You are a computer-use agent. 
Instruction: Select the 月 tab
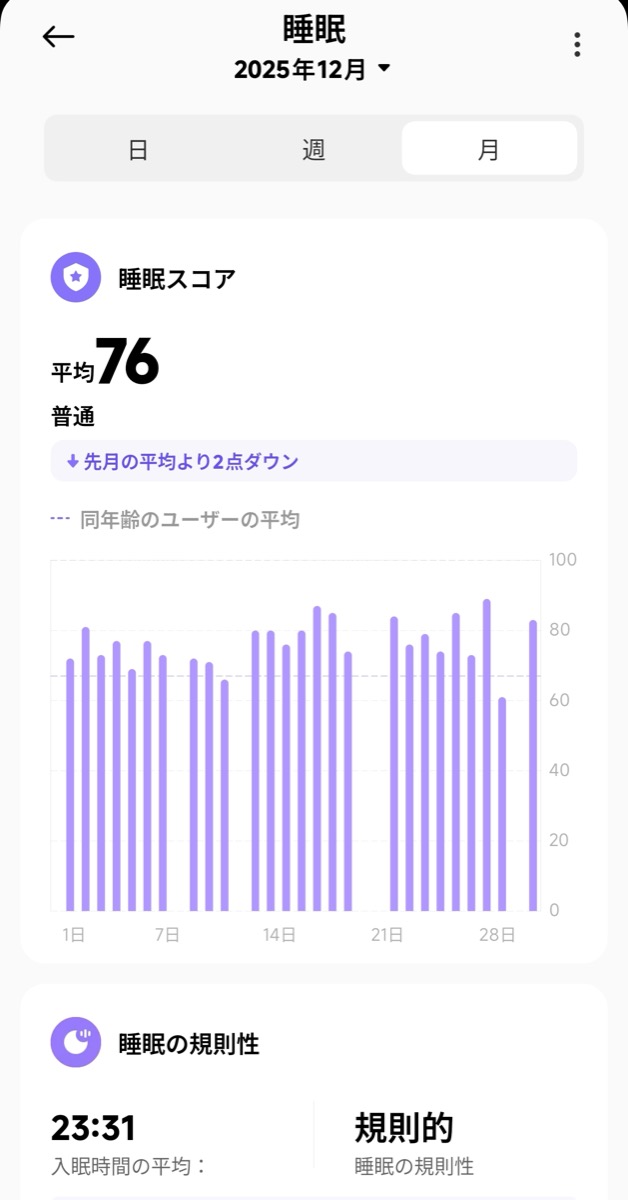coord(489,149)
